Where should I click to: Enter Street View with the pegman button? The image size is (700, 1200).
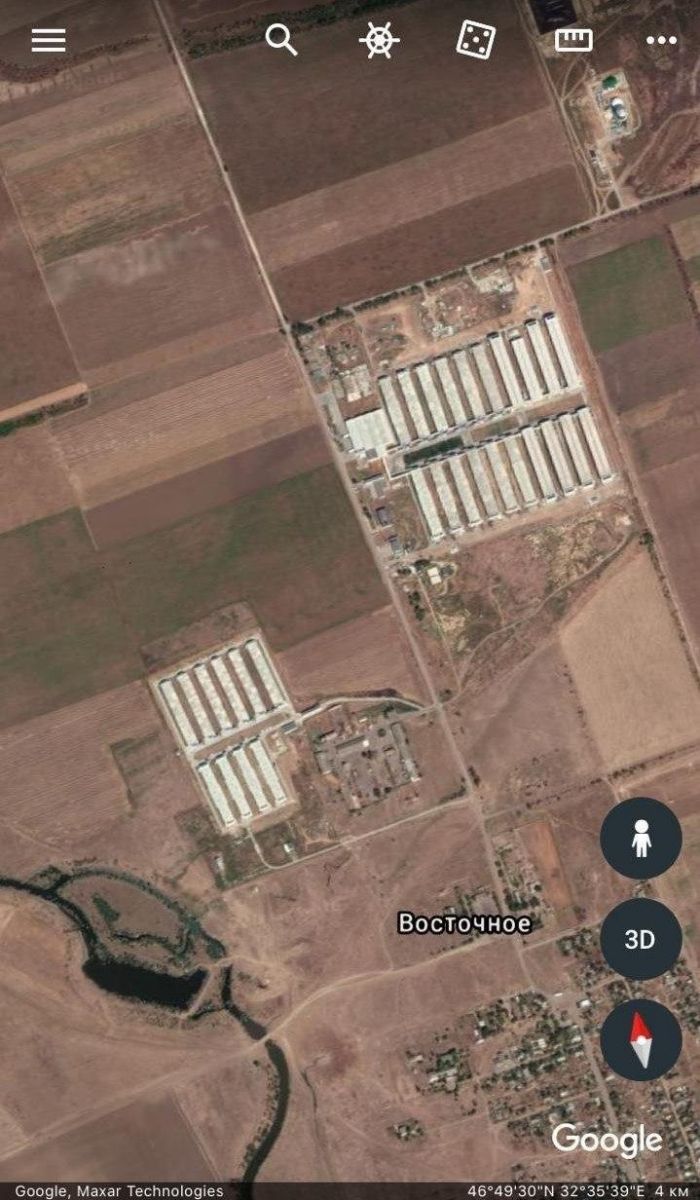pyautogui.click(x=641, y=838)
